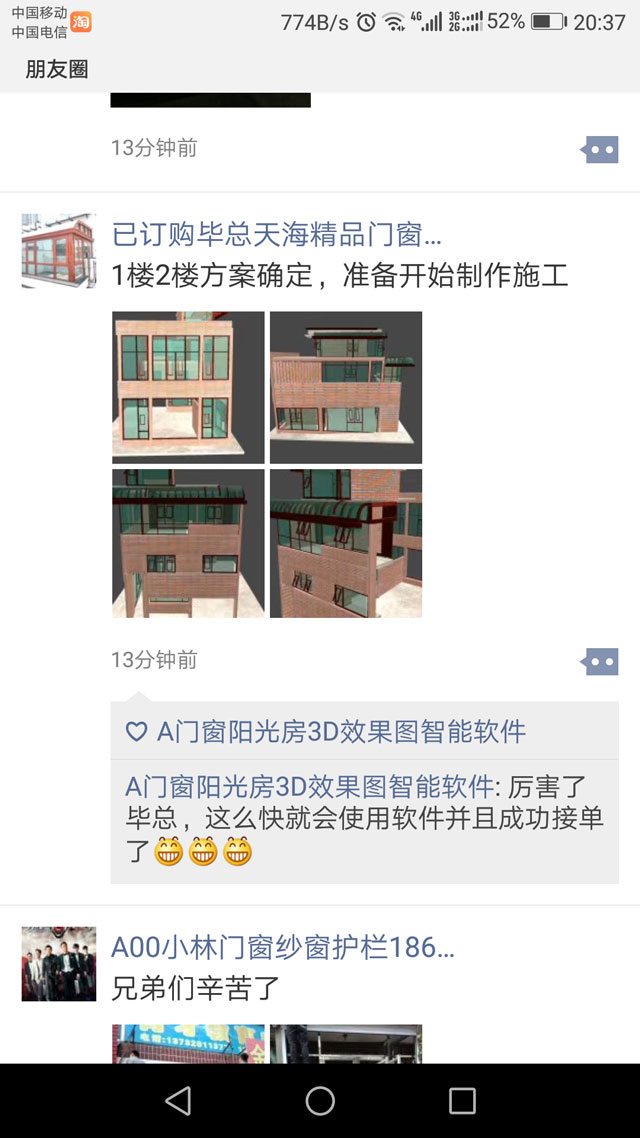640x1138 pixels.
Task: Open liker A门窗阳光房3D效果图智能软件 next to heart
Action: (x=340, y=732)
